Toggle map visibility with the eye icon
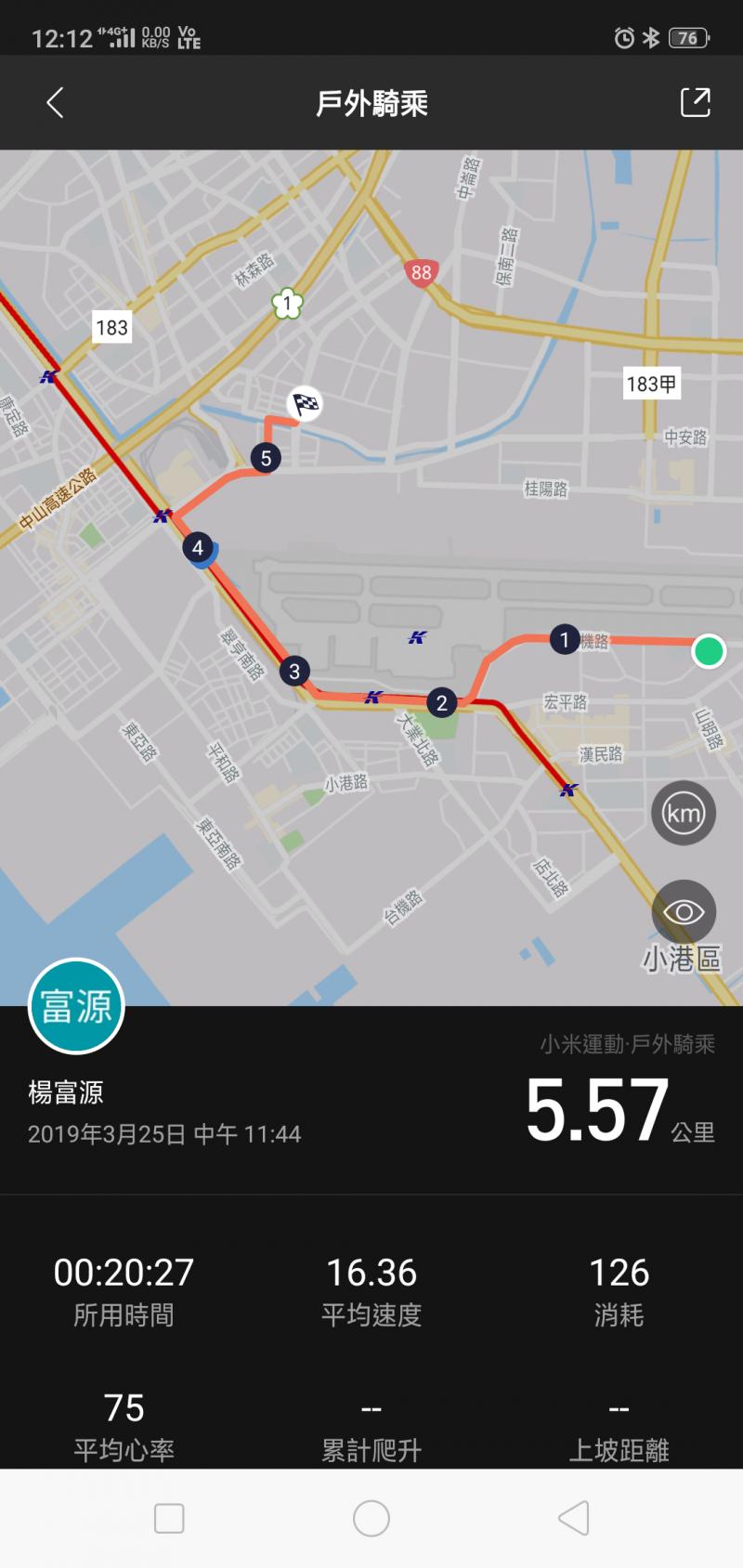This screenshot has width=743, height=1568. (x=684, y=912)
